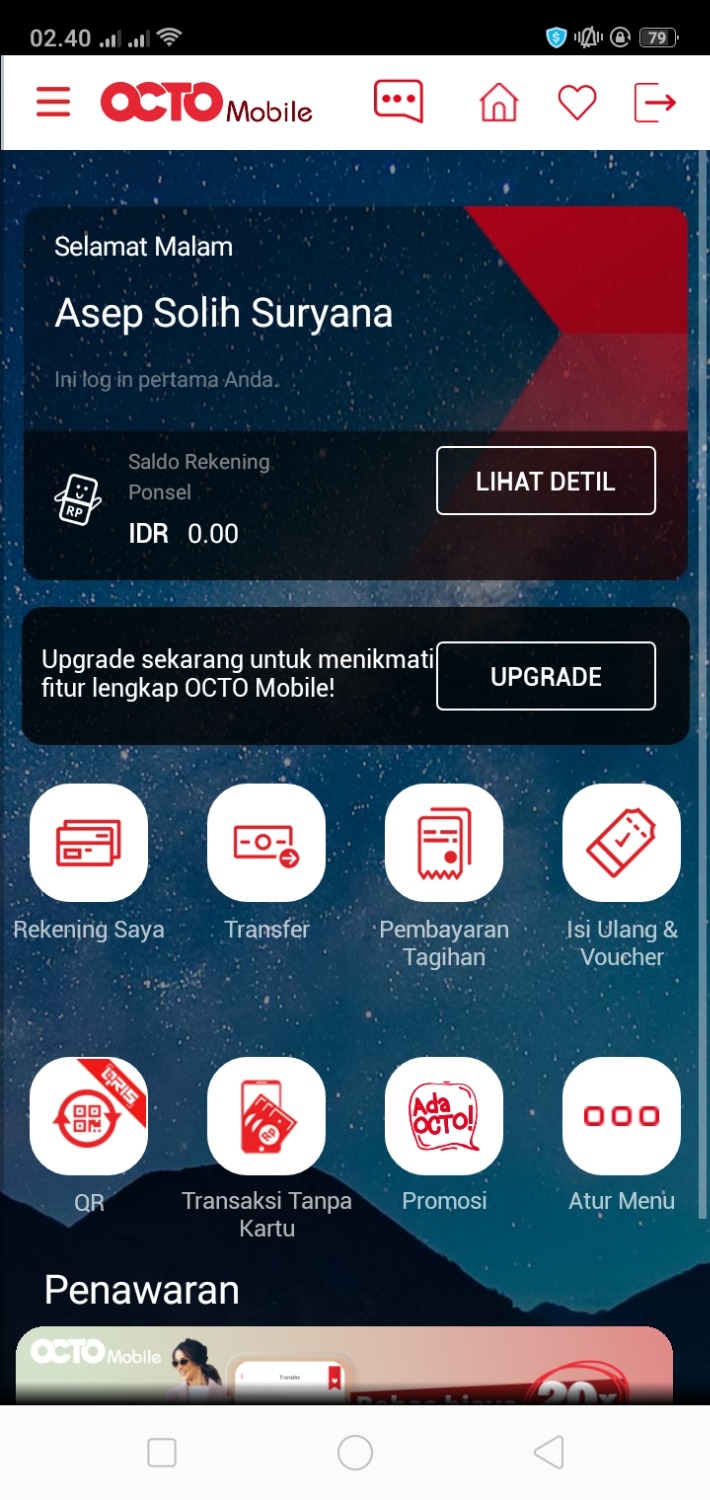Open the messages inbox icon

pos(398,102)
